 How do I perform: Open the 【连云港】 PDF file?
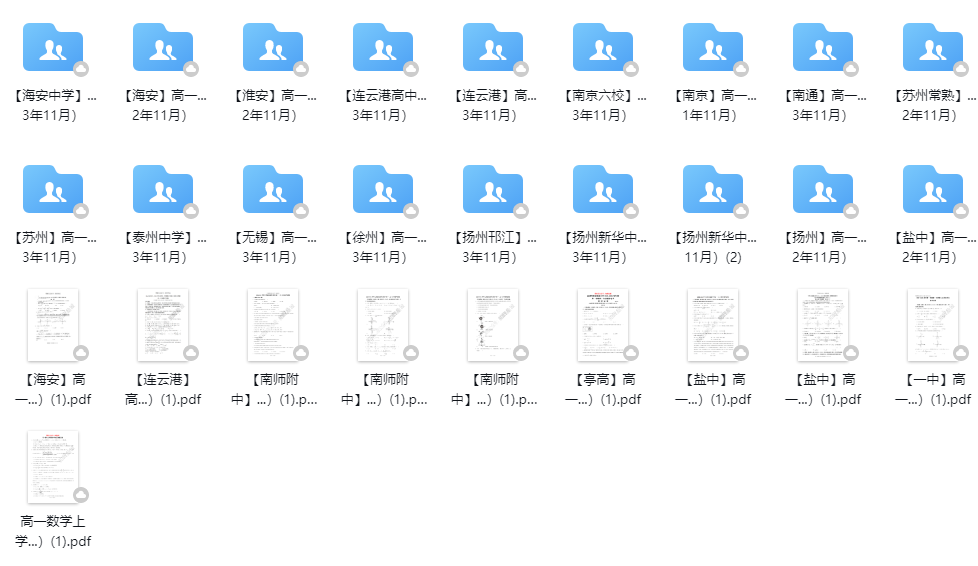[162, 325]
